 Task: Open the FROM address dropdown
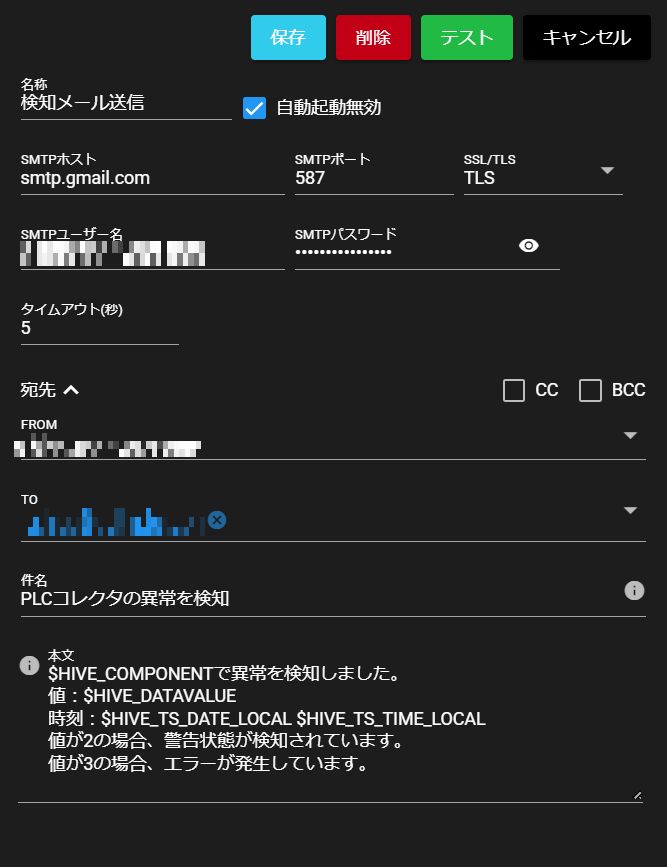(x=630, y=436)
